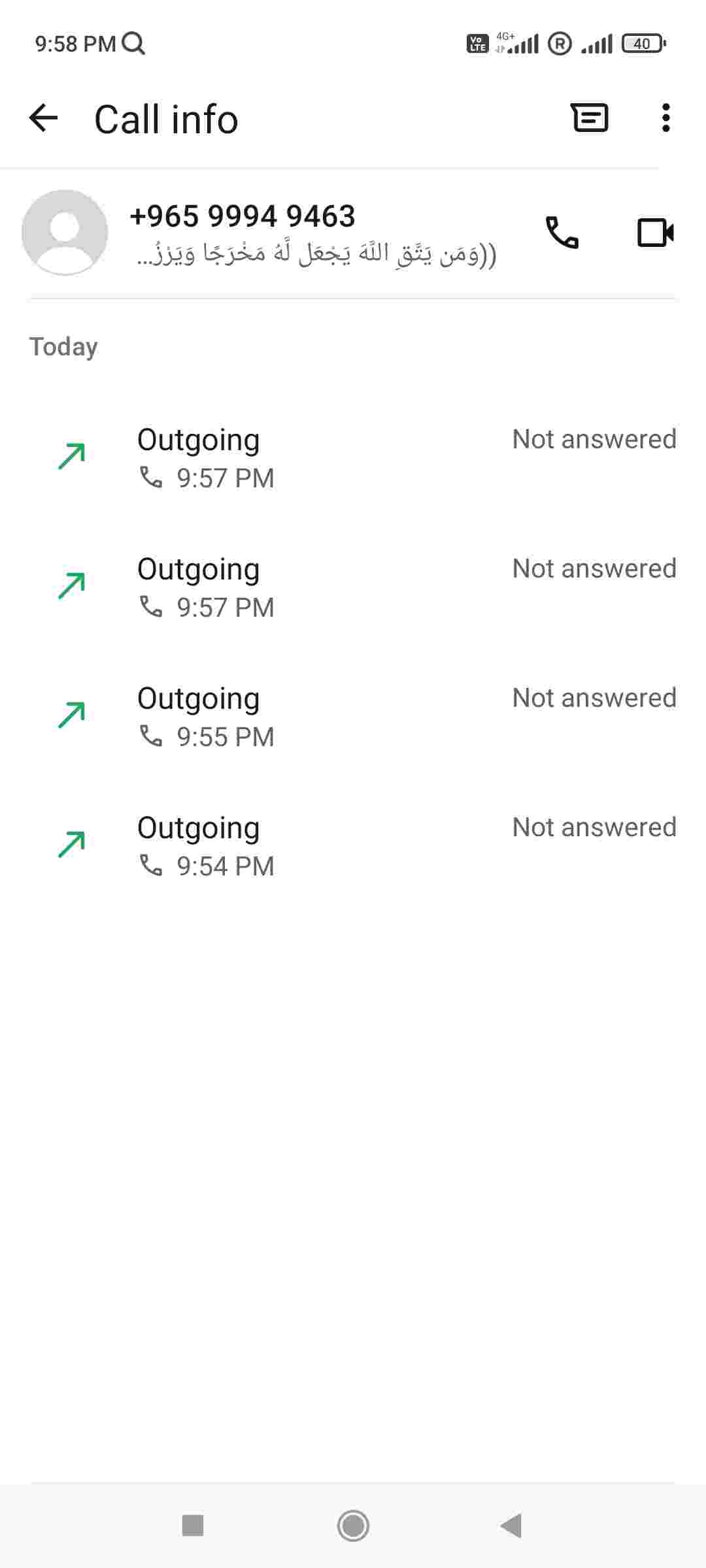
Task: Open the three-dot overflow menu
Action: point(665,118)
